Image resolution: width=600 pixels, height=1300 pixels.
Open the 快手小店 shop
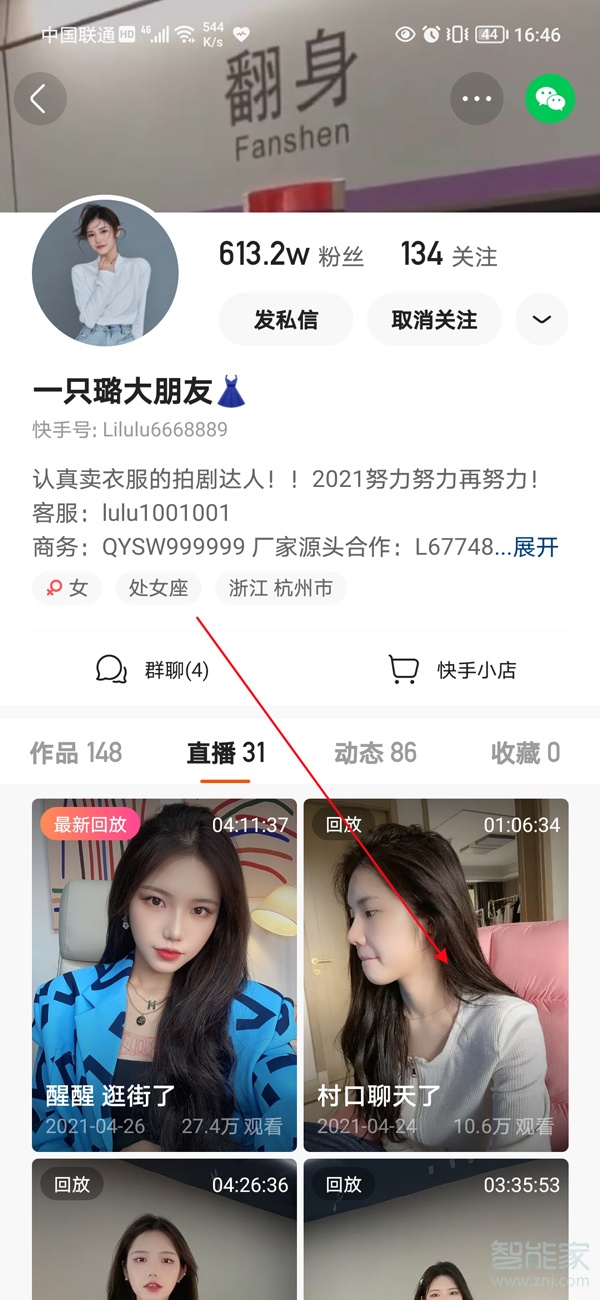452,670
